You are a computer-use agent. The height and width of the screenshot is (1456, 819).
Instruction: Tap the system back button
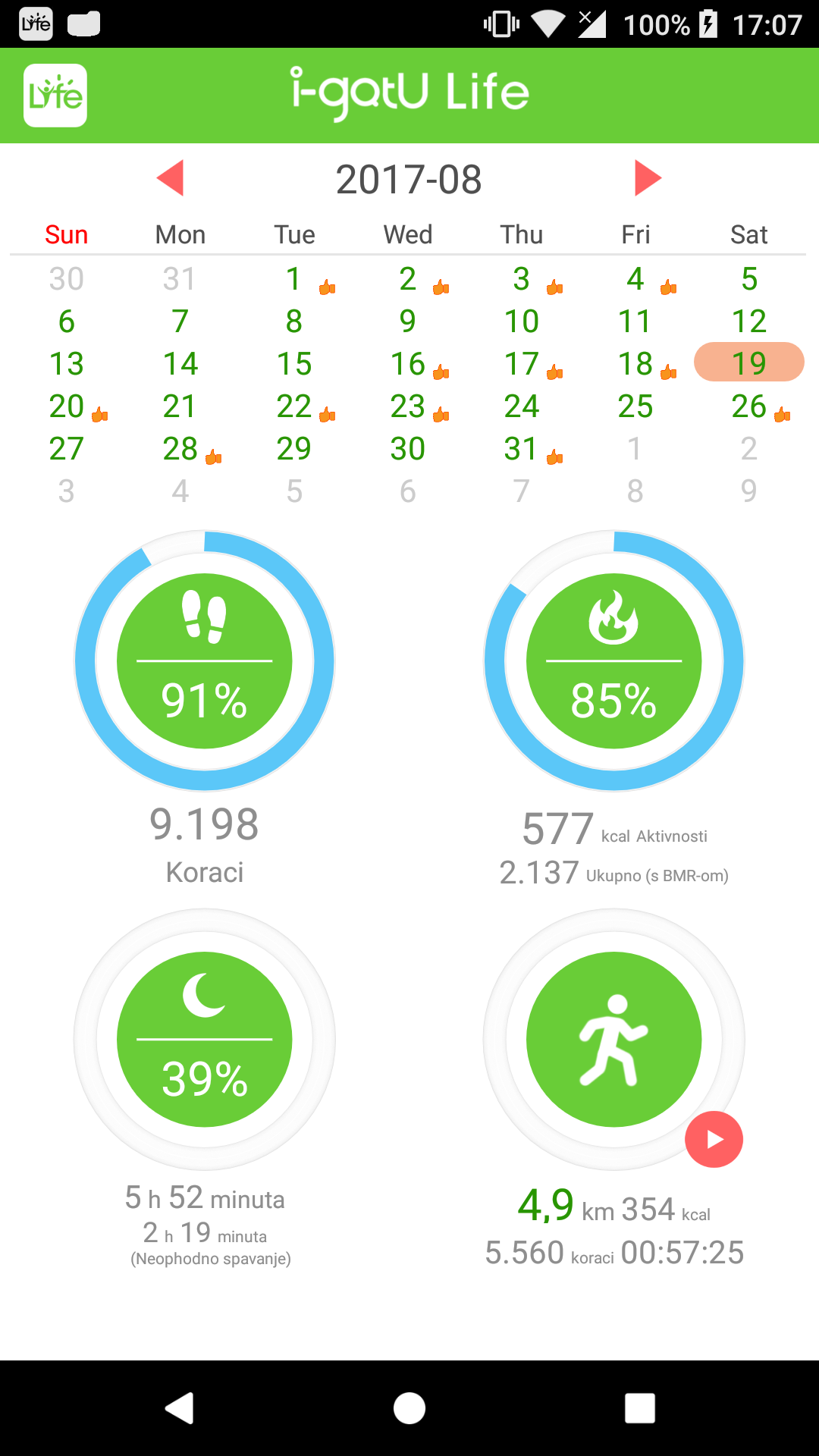tap(180, 1408)
